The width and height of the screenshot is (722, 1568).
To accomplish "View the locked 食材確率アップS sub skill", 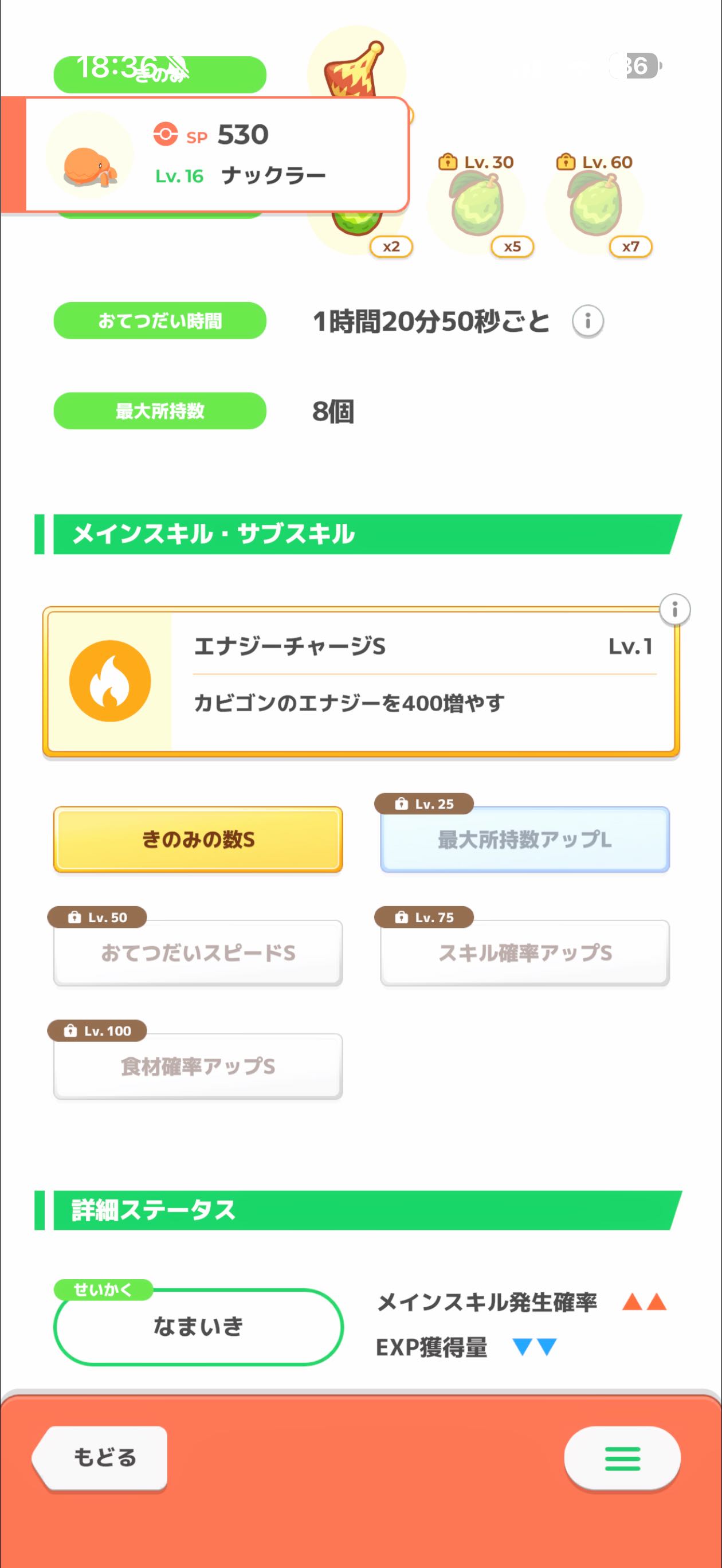I will pos(198,1066).
